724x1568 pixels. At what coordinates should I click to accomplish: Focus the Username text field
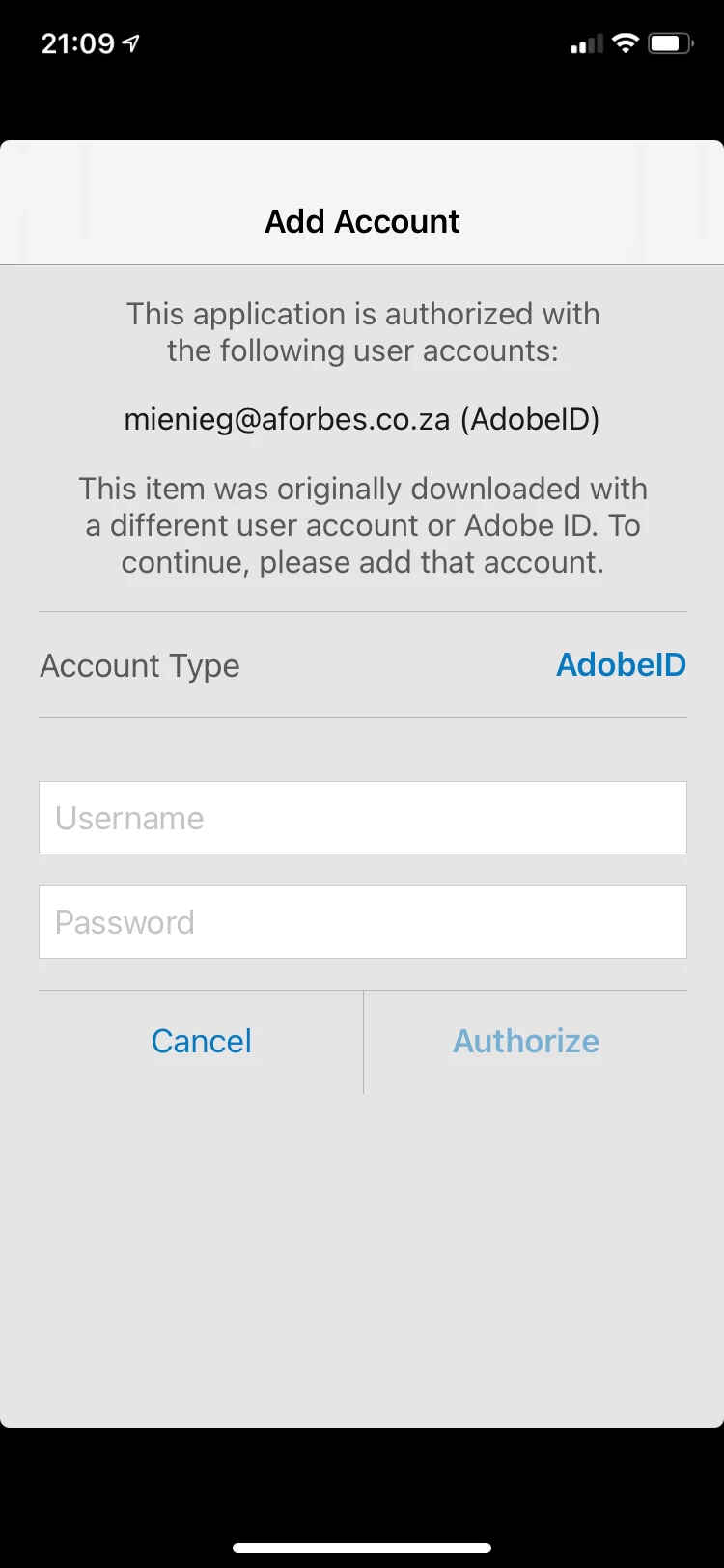(x=362, y=818)
